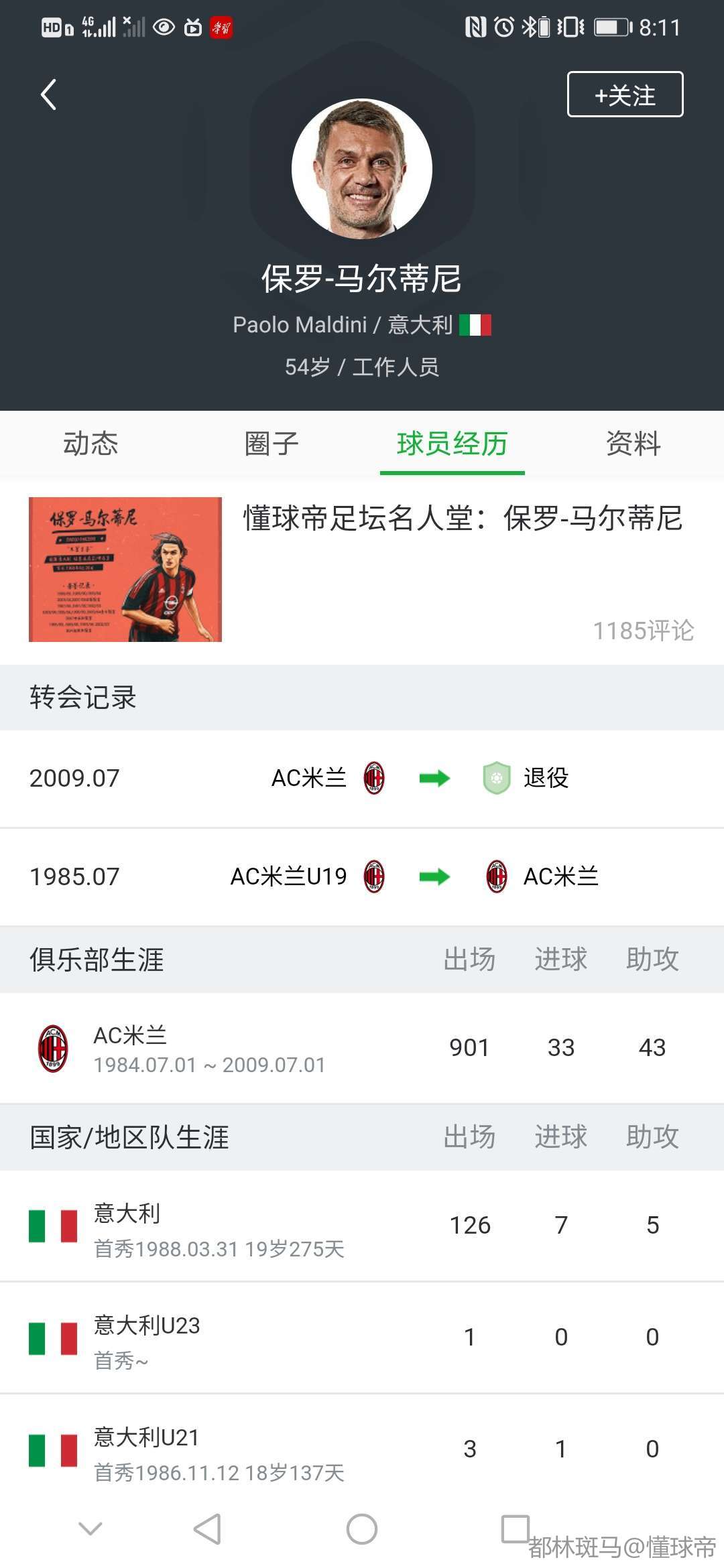Open the 懂球帝足坛名人堂 article card
The image size is (724, 1568).
[362, 570]
